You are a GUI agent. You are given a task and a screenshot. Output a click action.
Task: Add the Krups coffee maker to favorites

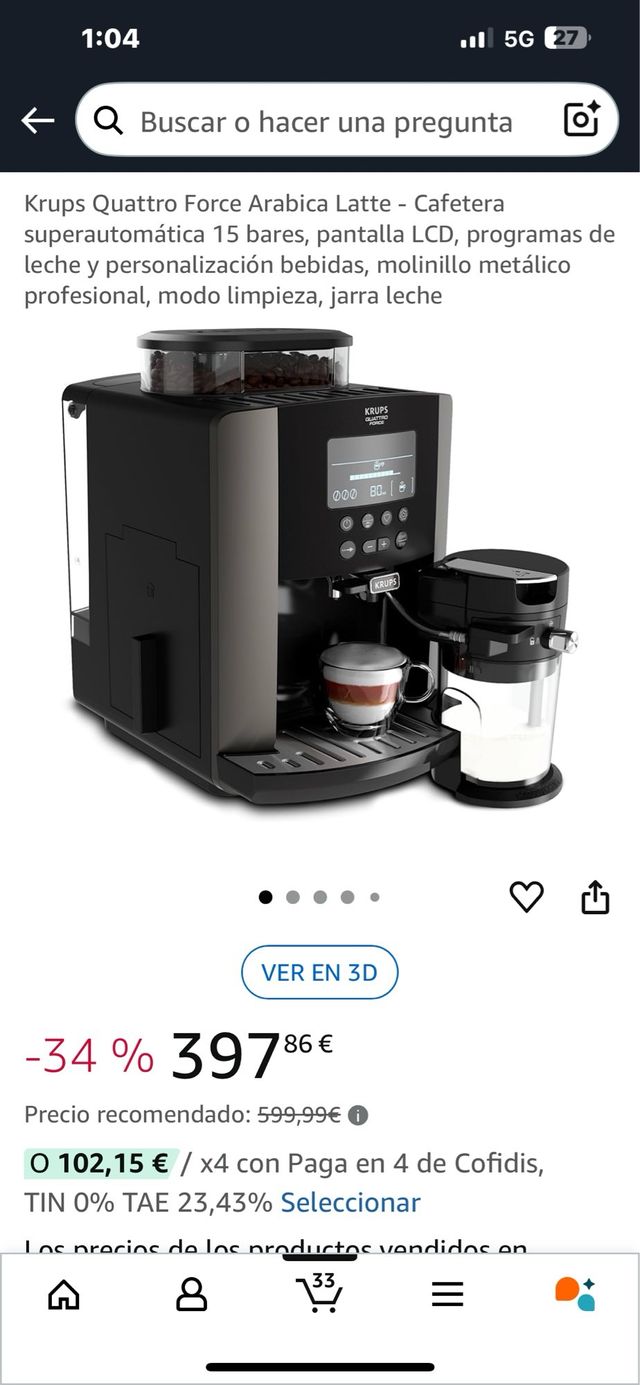527,897
